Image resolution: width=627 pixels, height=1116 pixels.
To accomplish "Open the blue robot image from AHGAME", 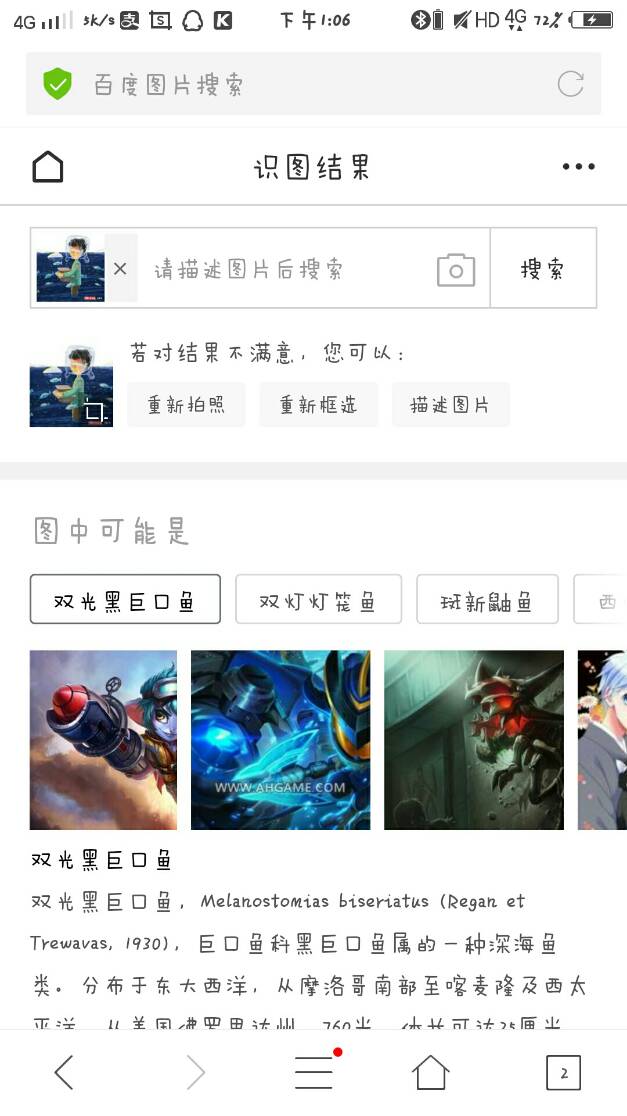I will pyautogui.click(x=280, y=740).
